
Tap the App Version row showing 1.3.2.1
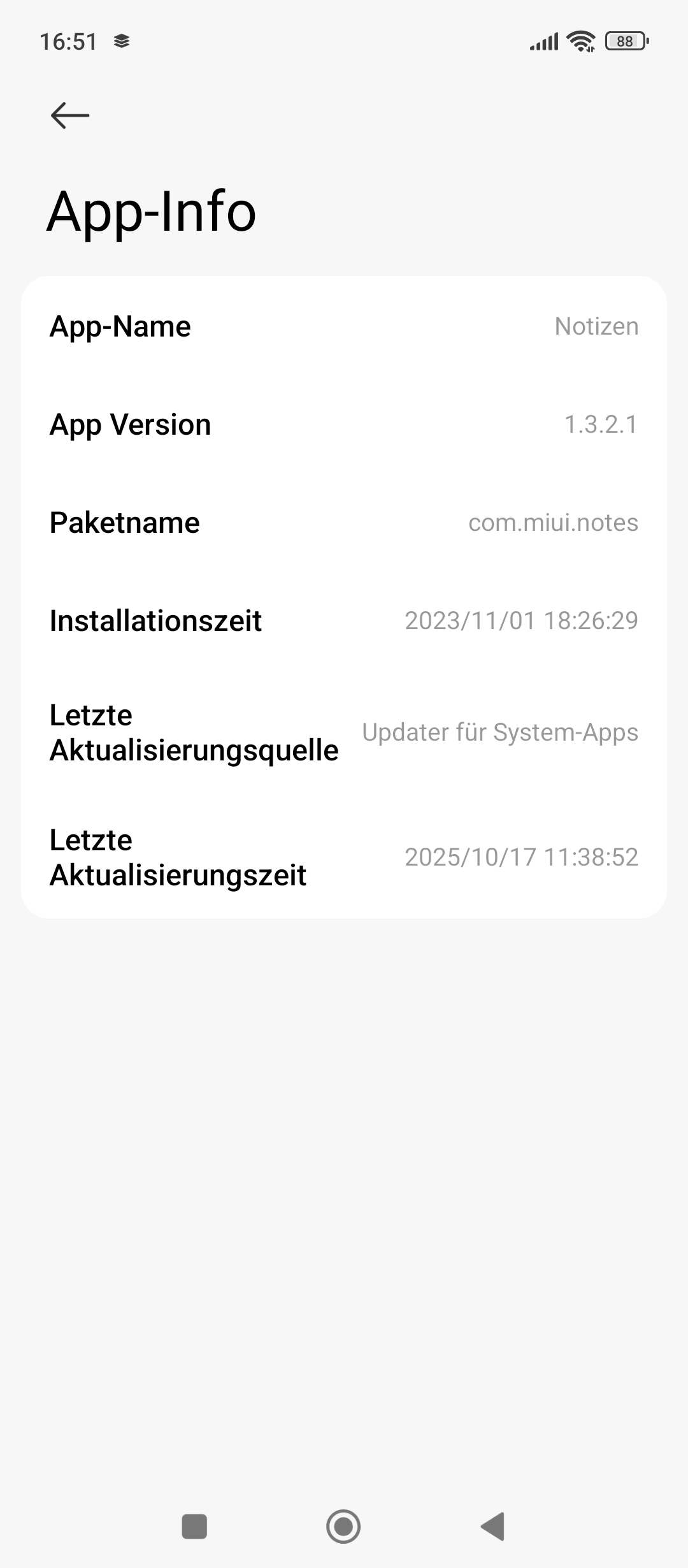(344, 425)
